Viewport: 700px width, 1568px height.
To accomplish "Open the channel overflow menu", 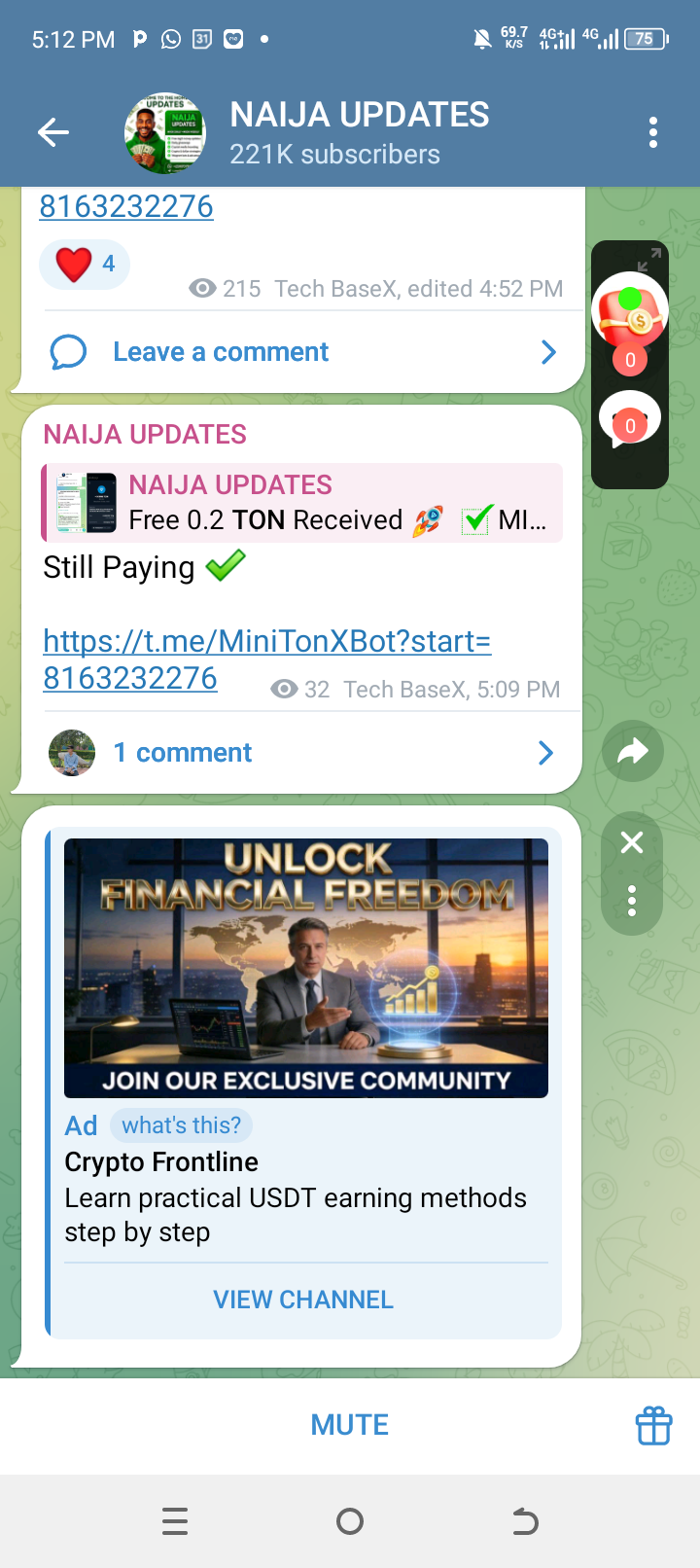I will (653, 132).
